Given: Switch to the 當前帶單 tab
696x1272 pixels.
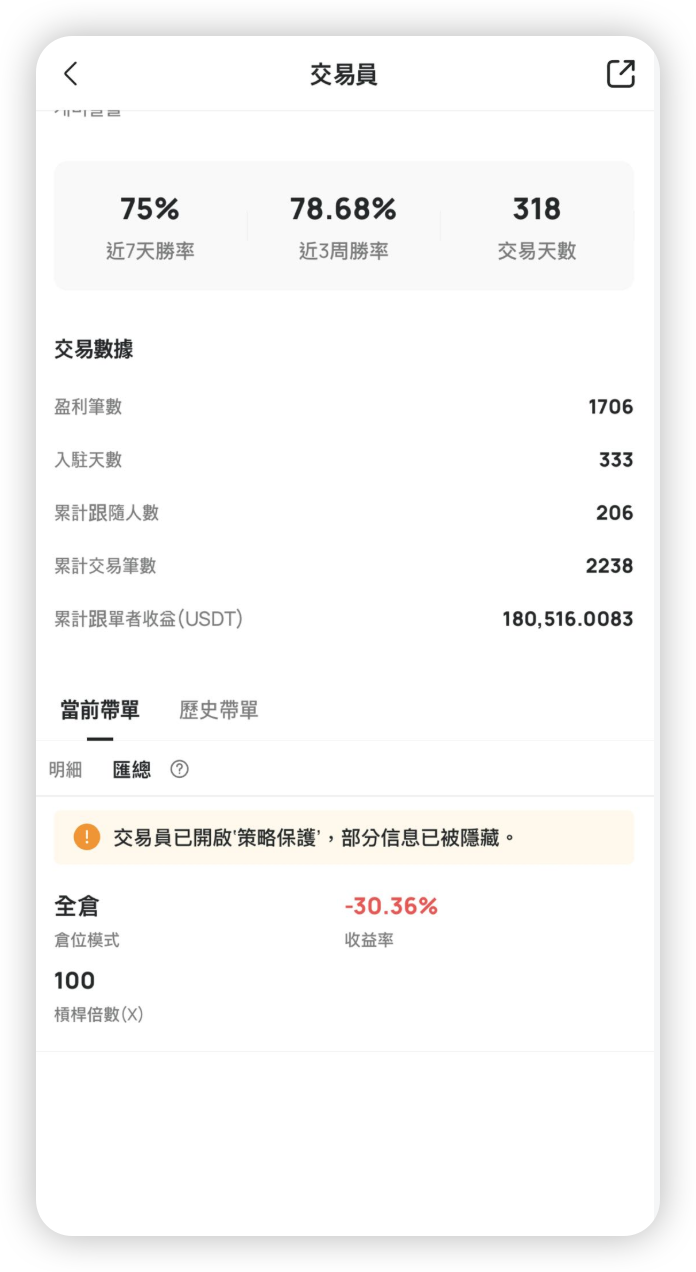Looking at the screenshot, I should coord(100,710).
